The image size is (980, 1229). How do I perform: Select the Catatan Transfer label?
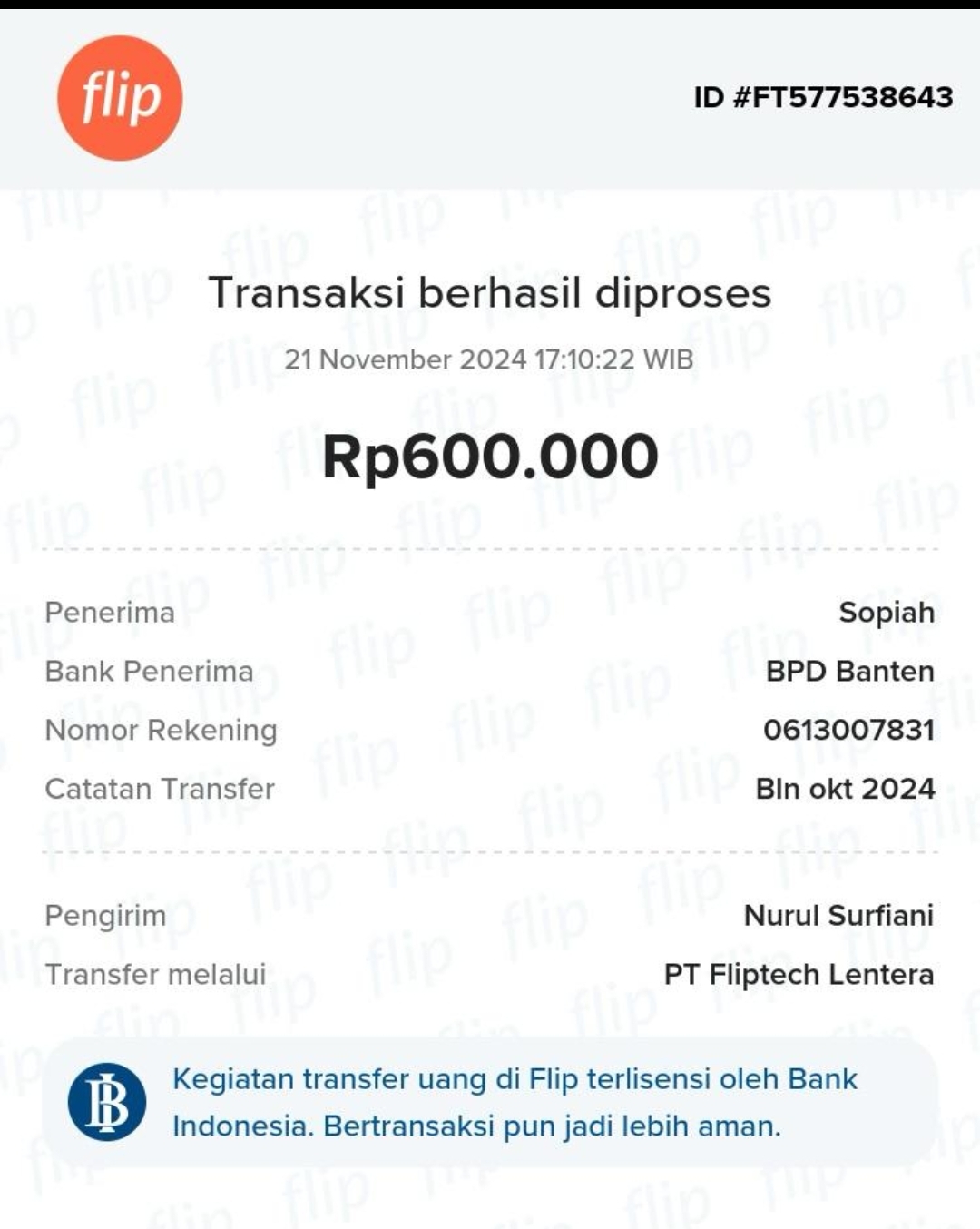pyautogui.click(x=160, y=790)
